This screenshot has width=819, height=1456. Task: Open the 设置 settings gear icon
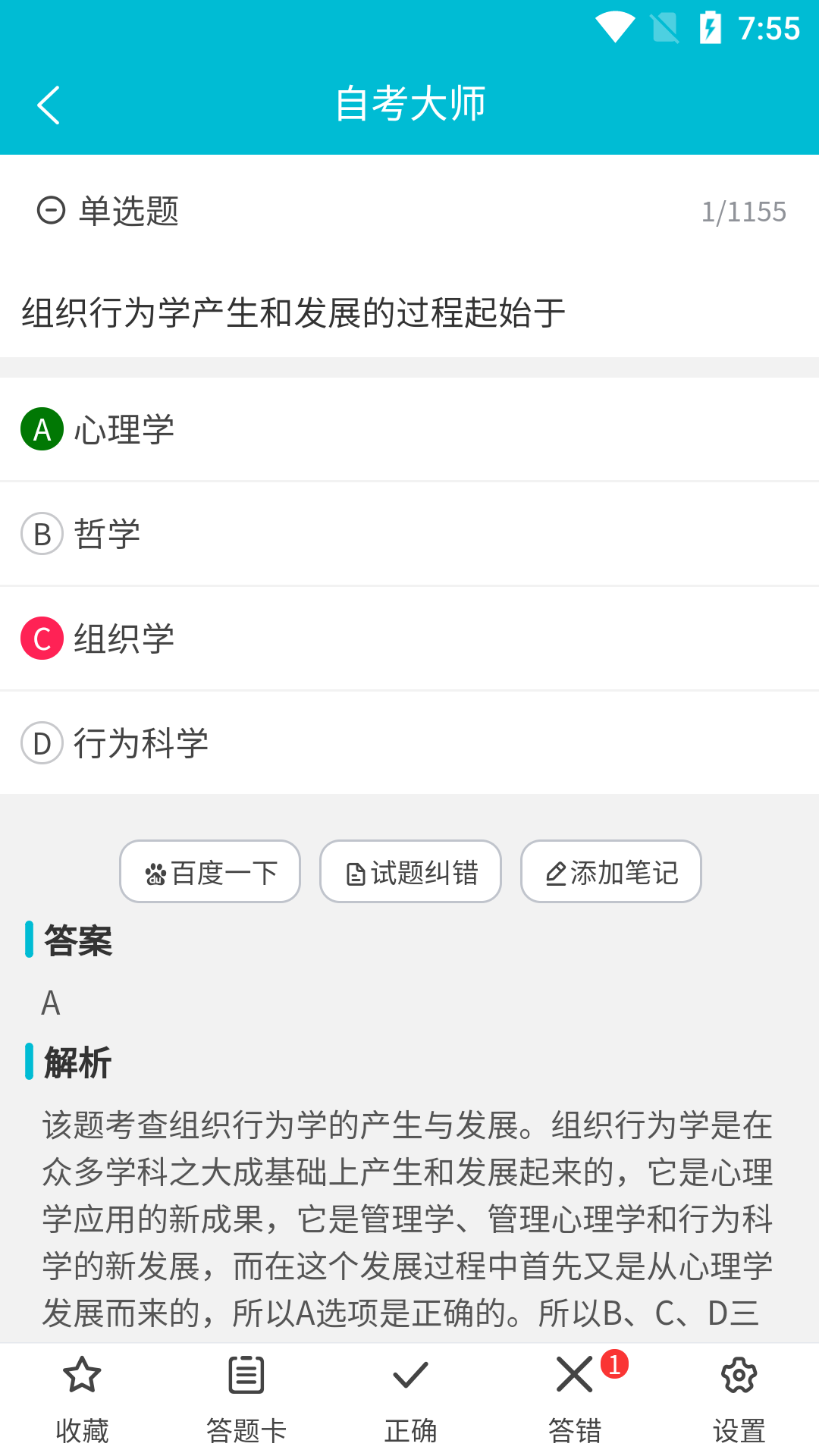tap(736, 1375)
